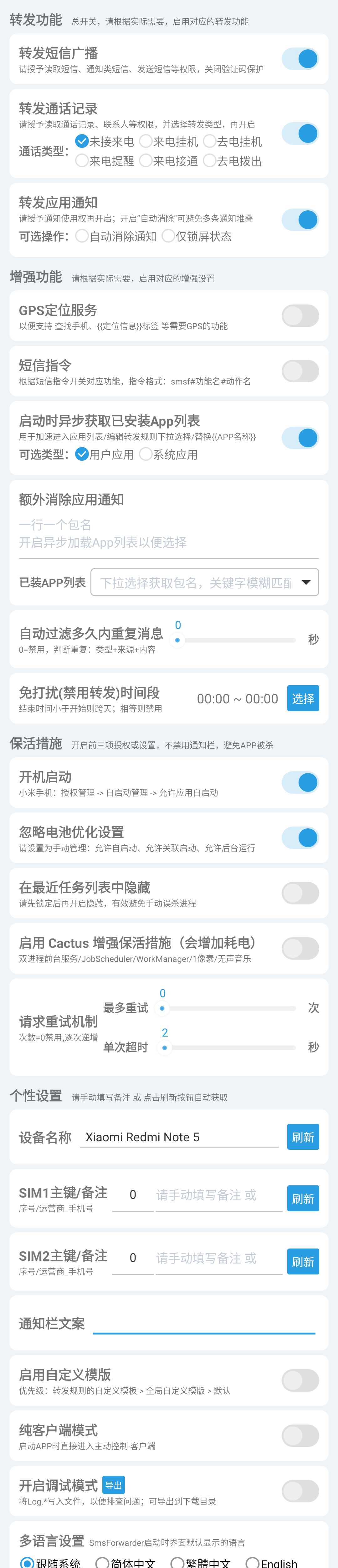The height and width of the screenshot is (1568, 338).
Task: Disable the 开机启动 switch
Action: tap(300, 782)
